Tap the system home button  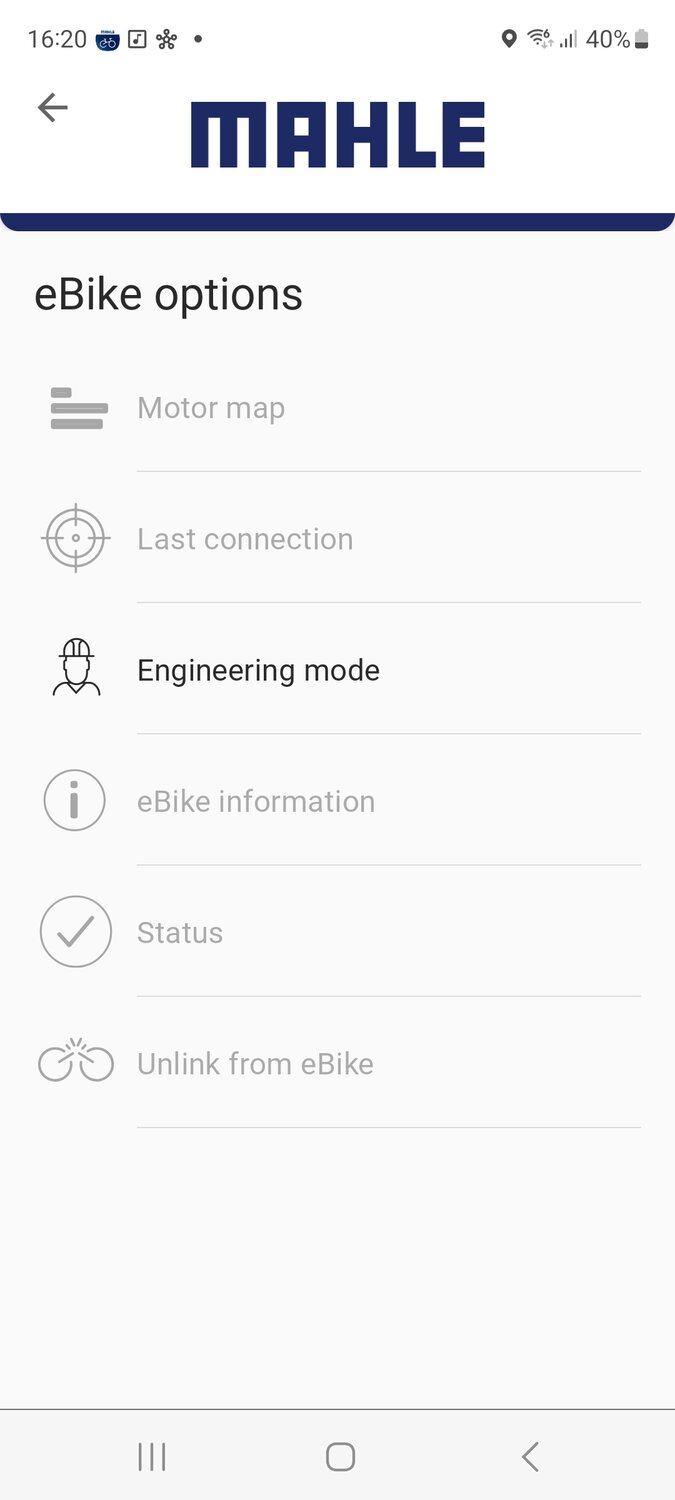(x=340, y=1457)
